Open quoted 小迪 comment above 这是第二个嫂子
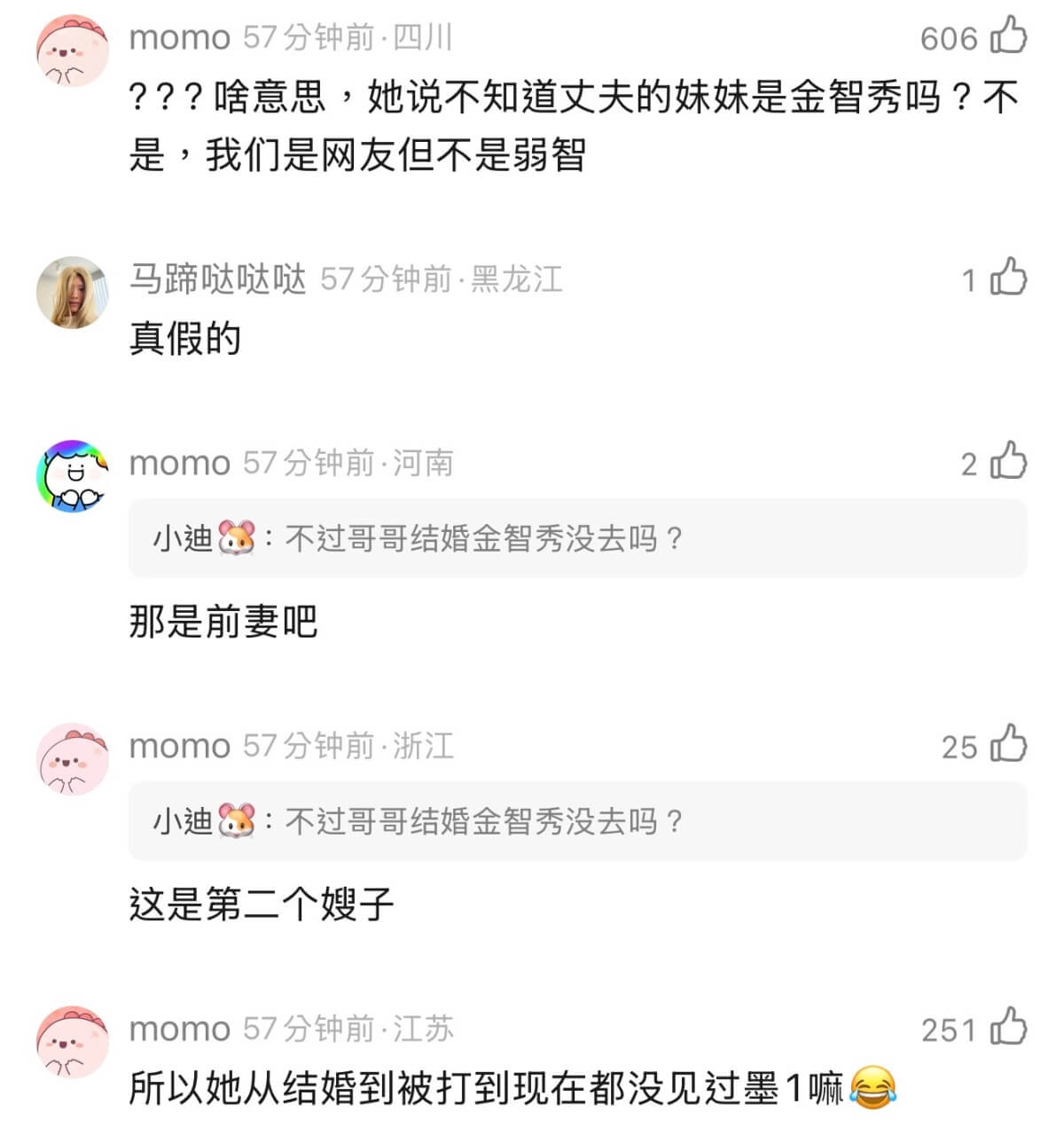Screen dimensions: 1064x1135 click(x=577, y=821)
